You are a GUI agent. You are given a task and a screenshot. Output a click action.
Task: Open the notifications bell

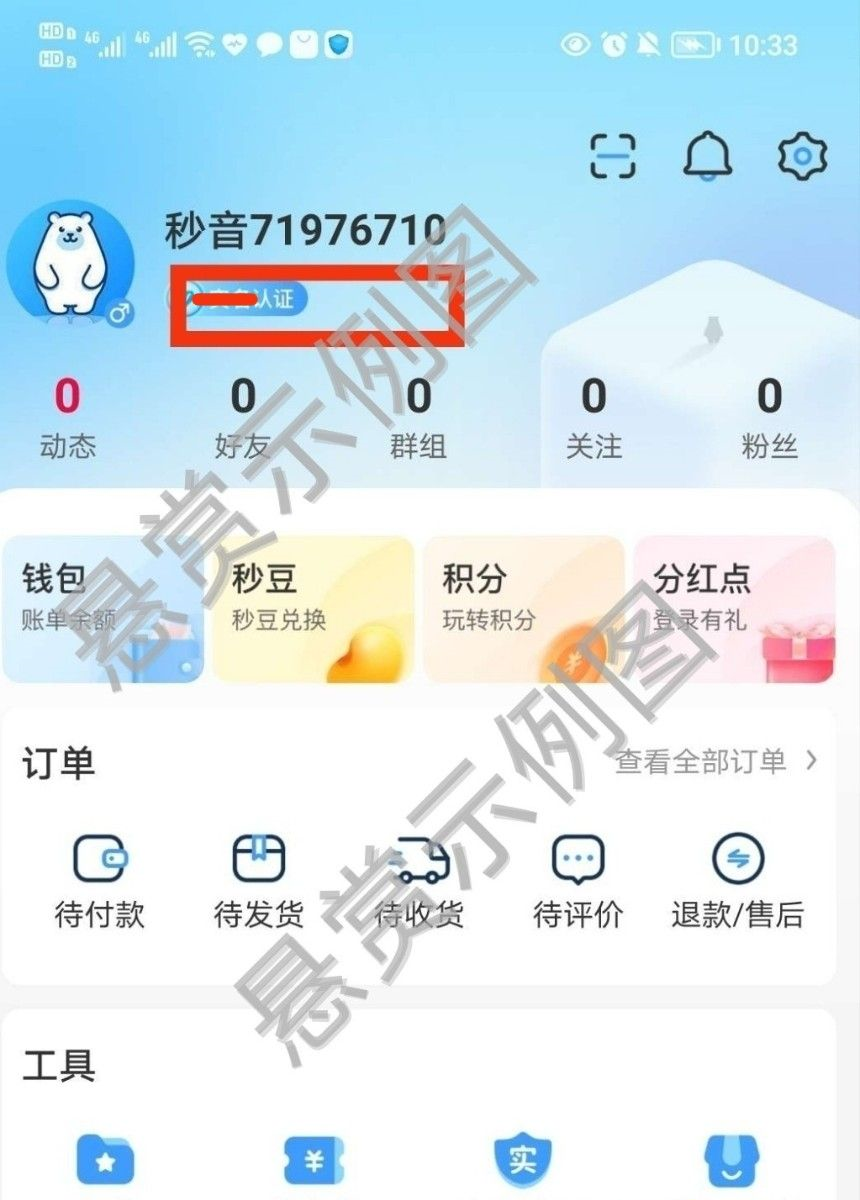tap(707, 155)
